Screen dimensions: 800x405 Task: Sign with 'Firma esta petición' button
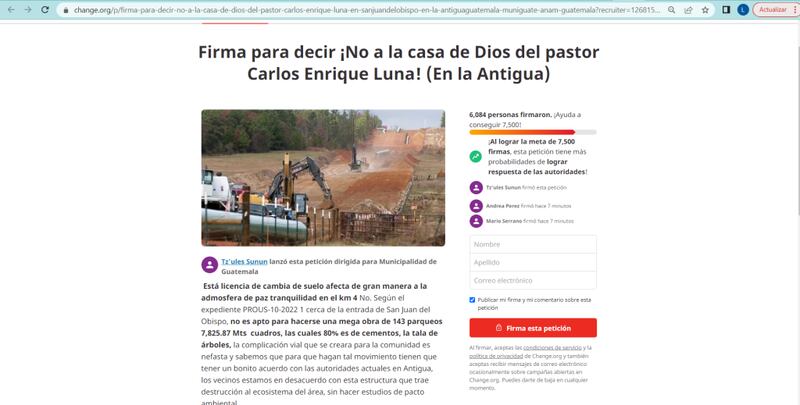click(533, 327)
